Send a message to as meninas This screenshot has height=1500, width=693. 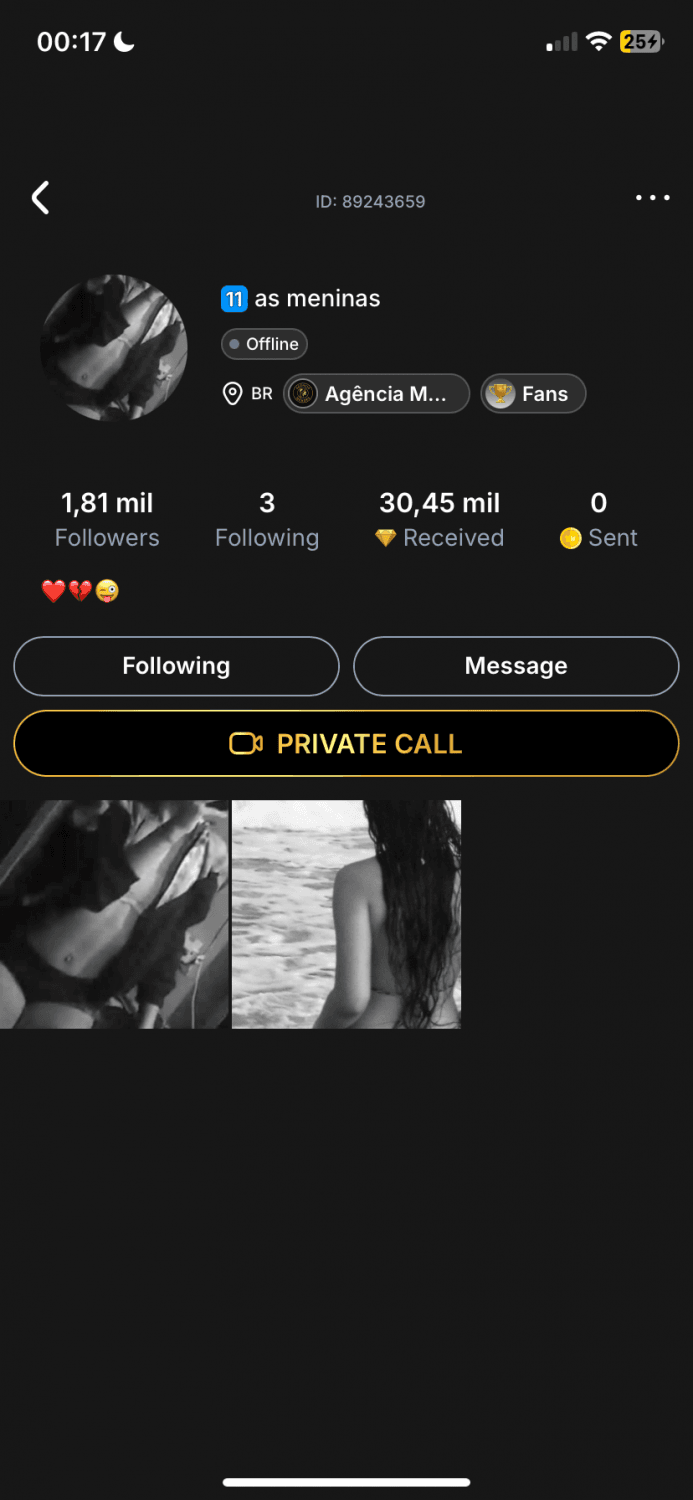(516, 666)
